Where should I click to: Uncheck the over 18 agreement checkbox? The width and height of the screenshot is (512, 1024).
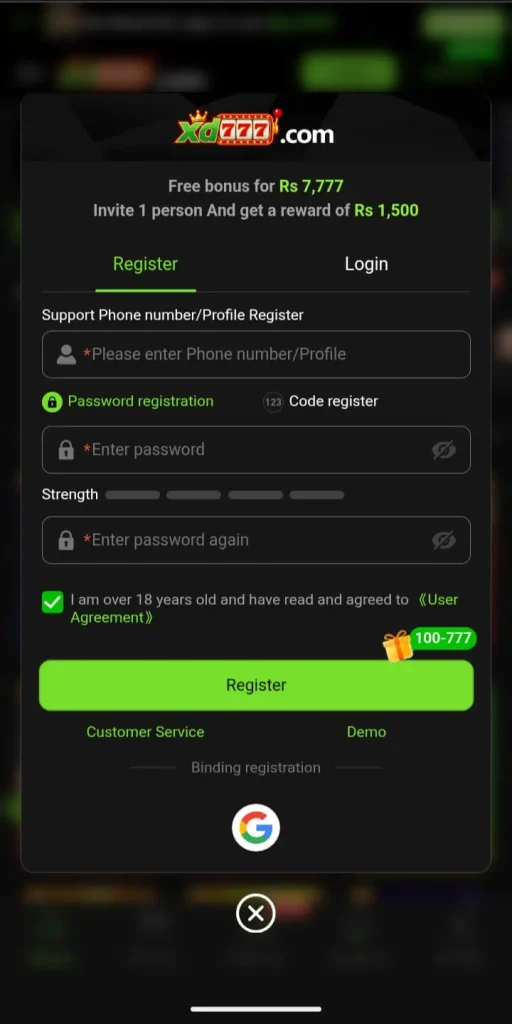pos(52,601)
